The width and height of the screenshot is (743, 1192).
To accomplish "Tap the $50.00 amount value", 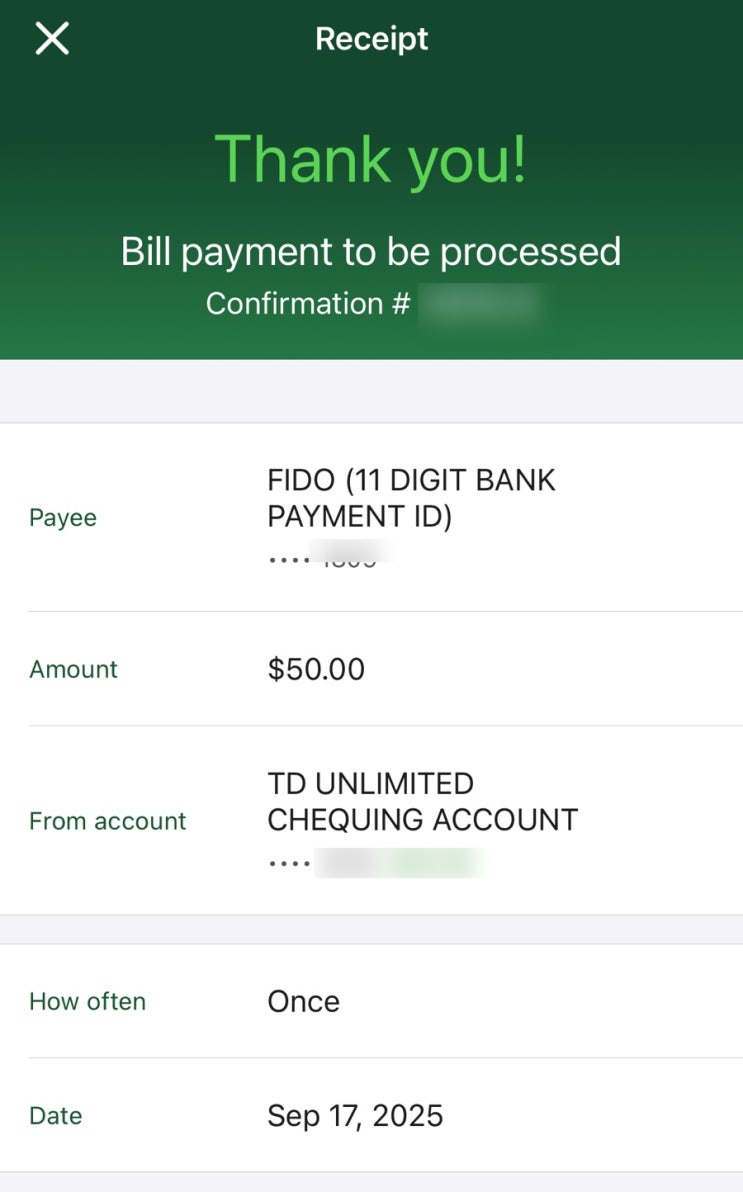I will click(x=316, y=669).
